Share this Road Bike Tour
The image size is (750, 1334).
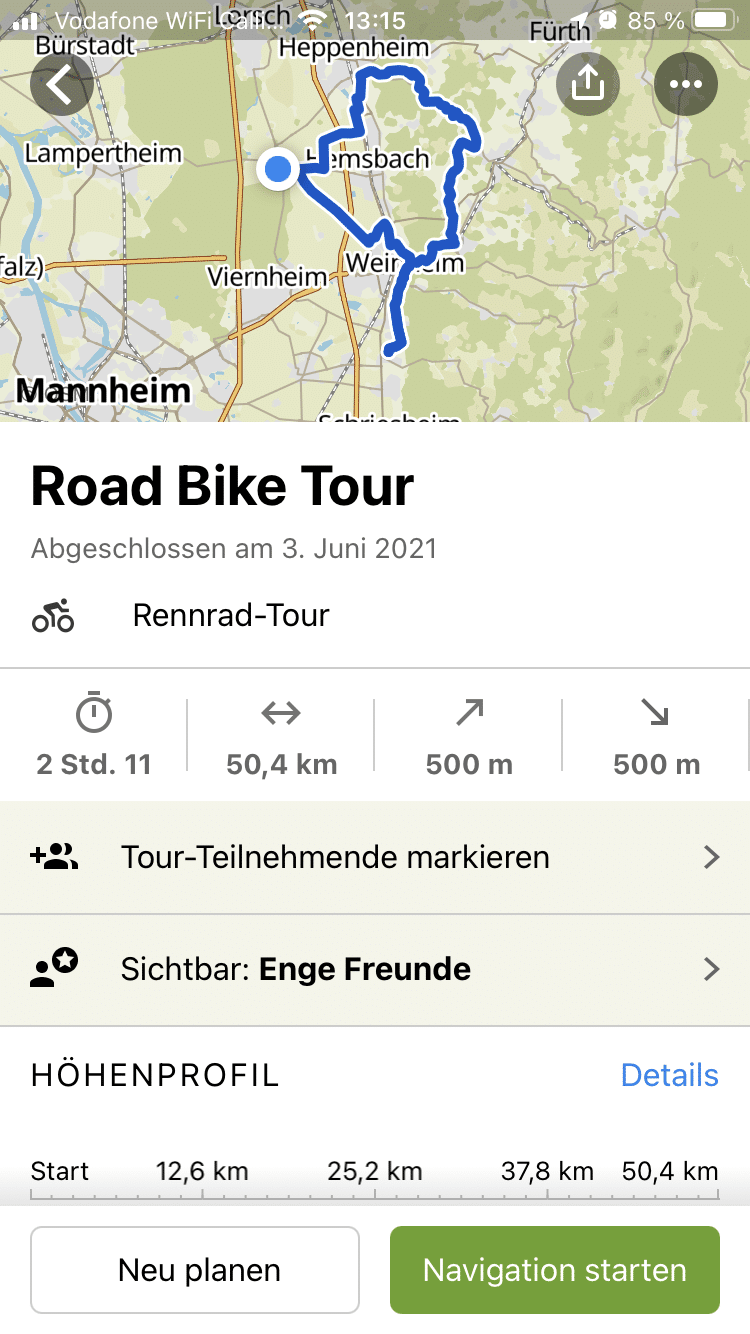coord(588,85)
